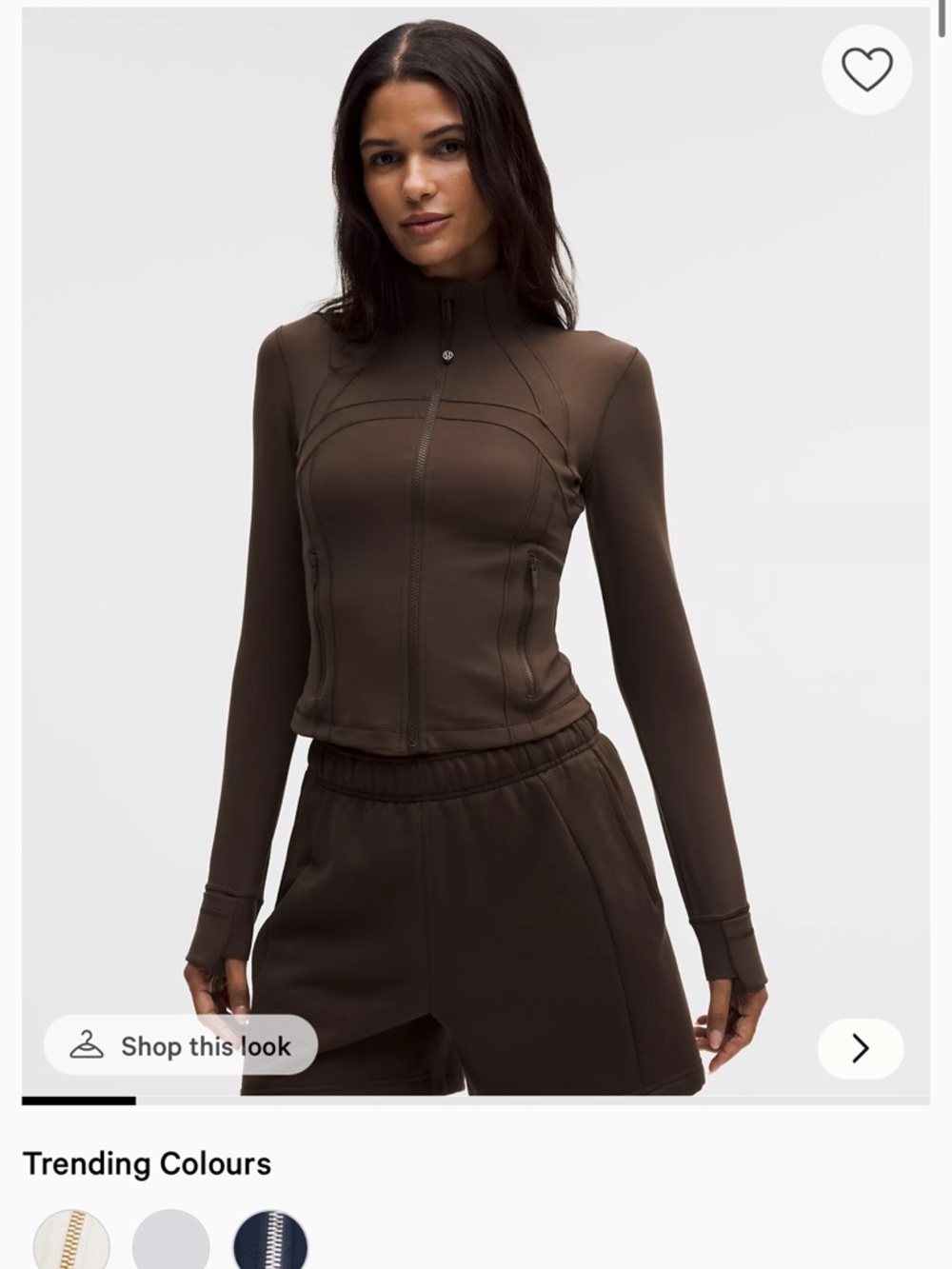Open the Shop this look panel

click(181, 1047)
